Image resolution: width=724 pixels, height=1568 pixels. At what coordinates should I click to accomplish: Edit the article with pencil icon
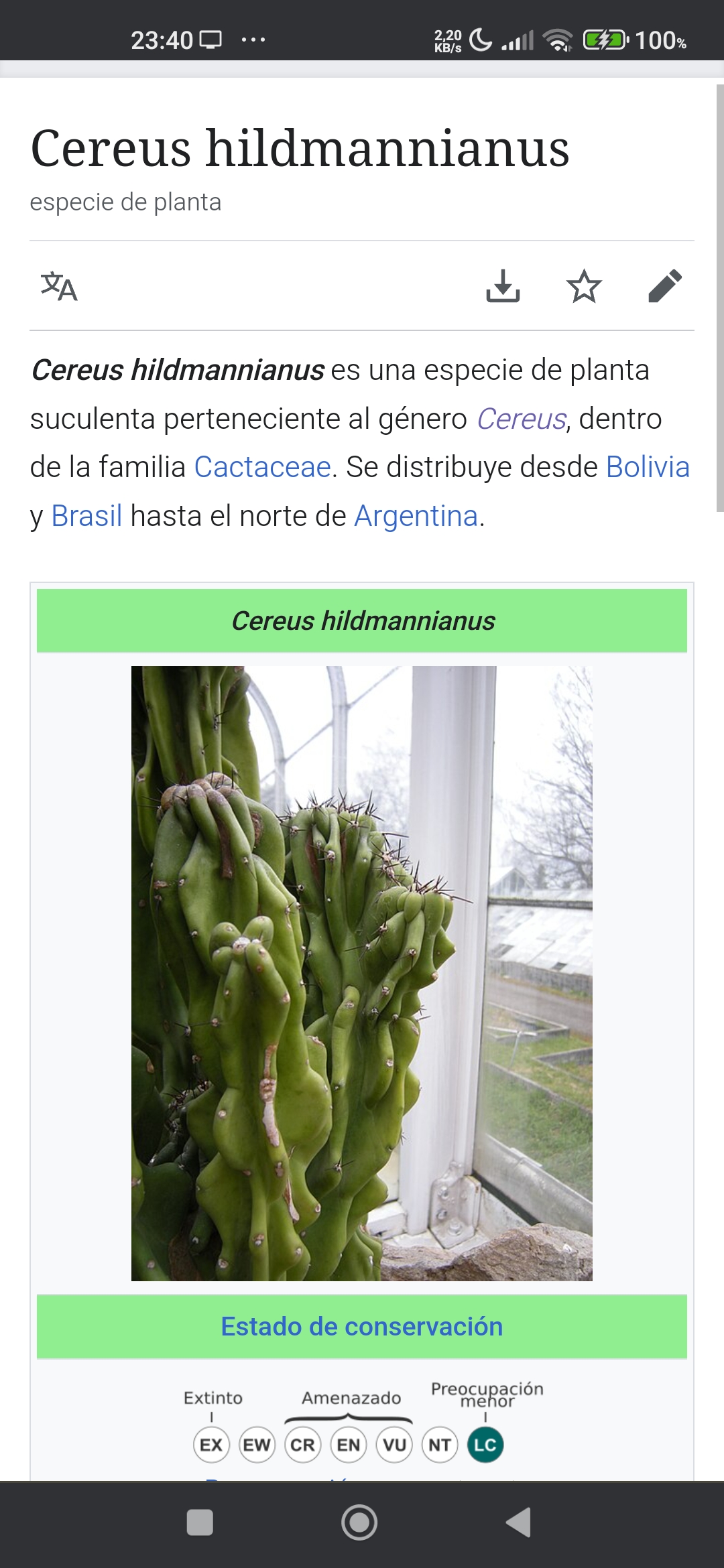[665, 286]
